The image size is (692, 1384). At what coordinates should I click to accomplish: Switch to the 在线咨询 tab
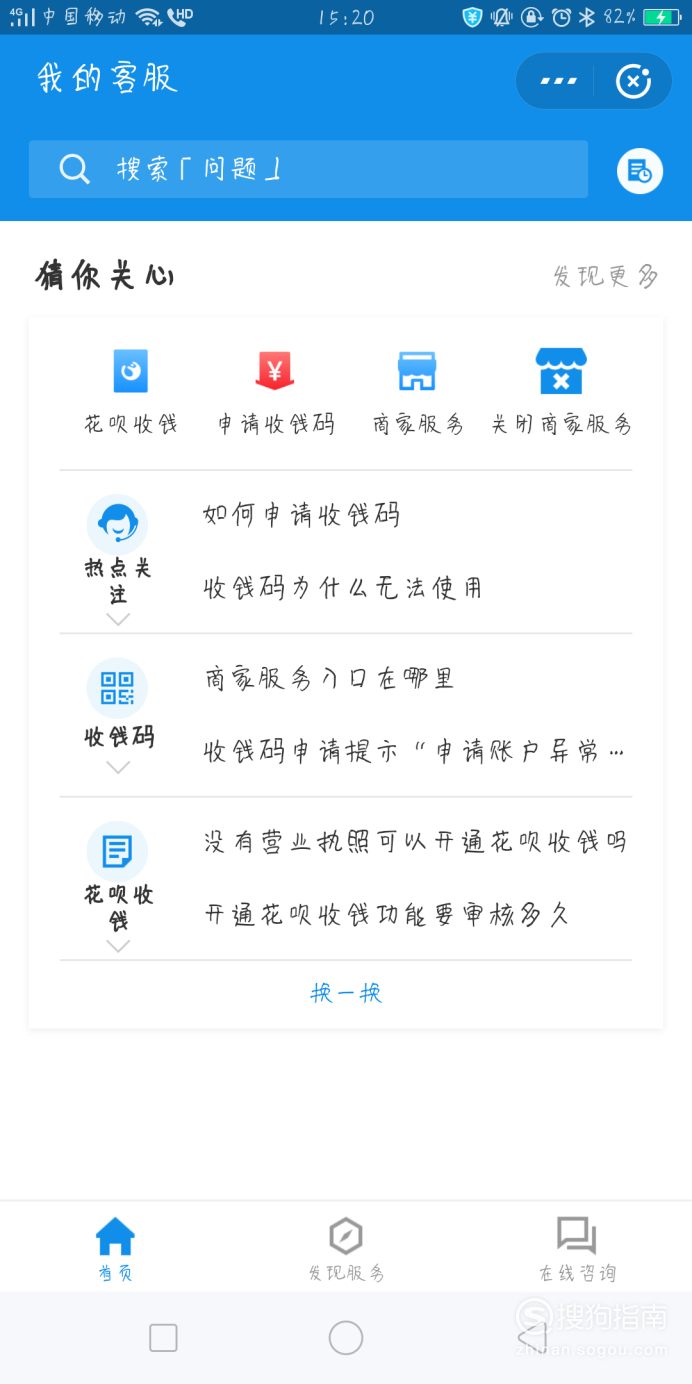(x=577, y=1250)
